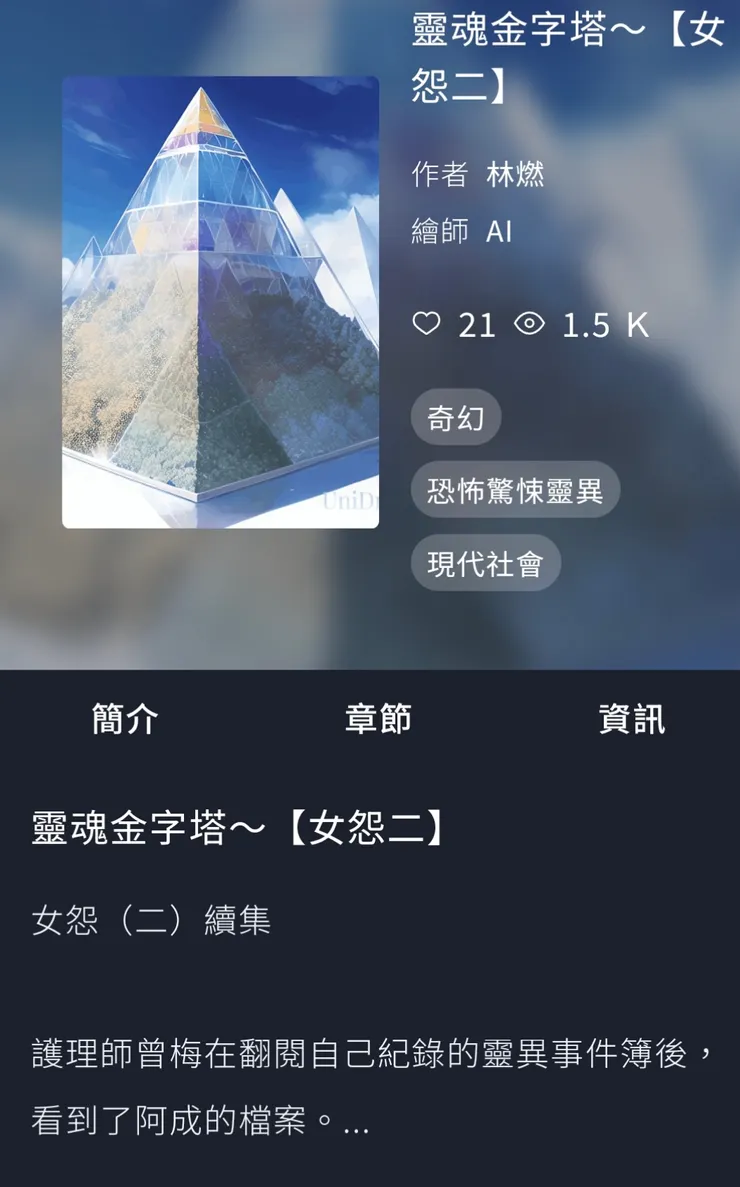The height and width of the screenshot is (1187, 740).
Task: Like the novel via the heart icon
Action: pyautogui.click(x=428, y=324)
